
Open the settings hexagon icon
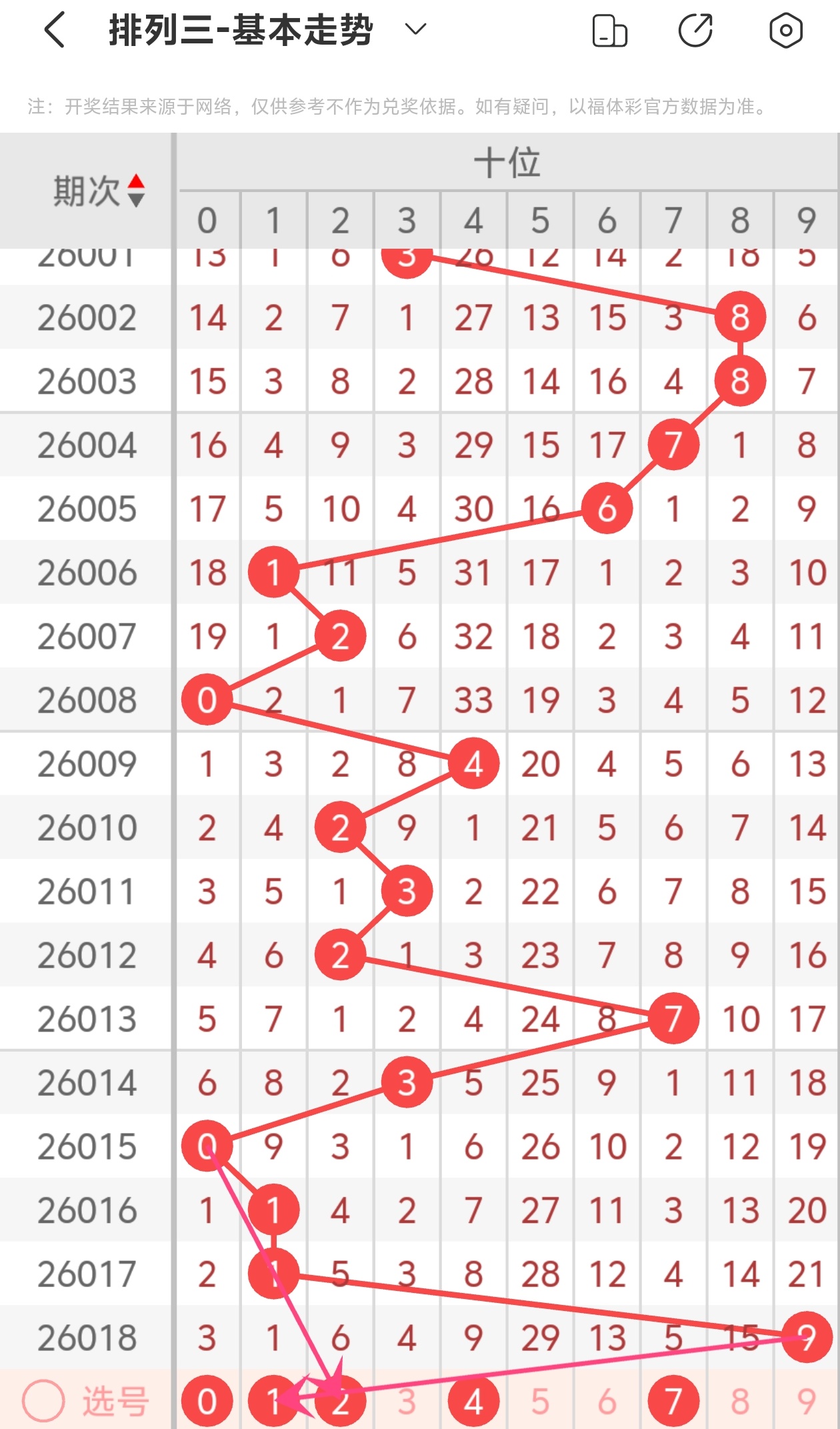tap(785, 31)
